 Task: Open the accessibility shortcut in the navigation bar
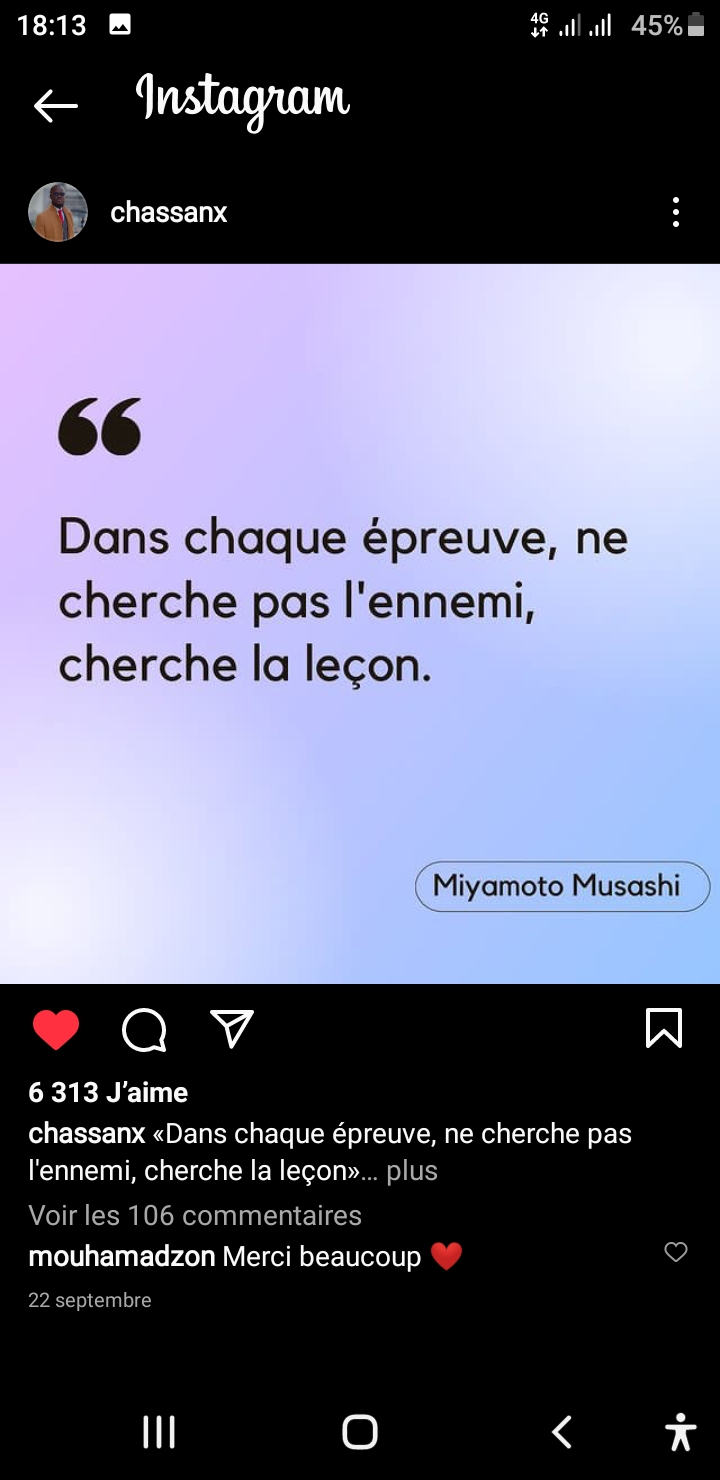coord(680,1432)
